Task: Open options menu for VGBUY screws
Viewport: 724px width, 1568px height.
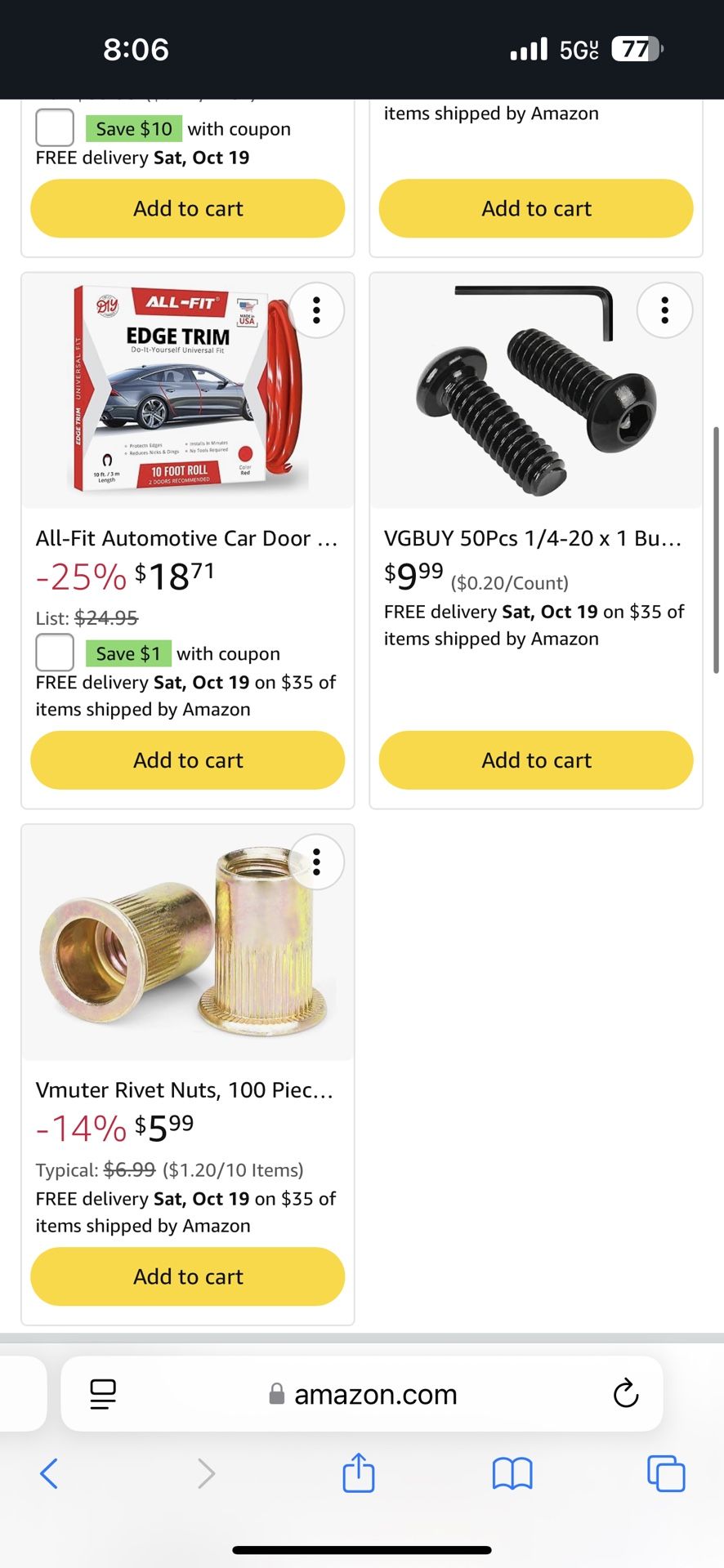Action: pos(664,310)
